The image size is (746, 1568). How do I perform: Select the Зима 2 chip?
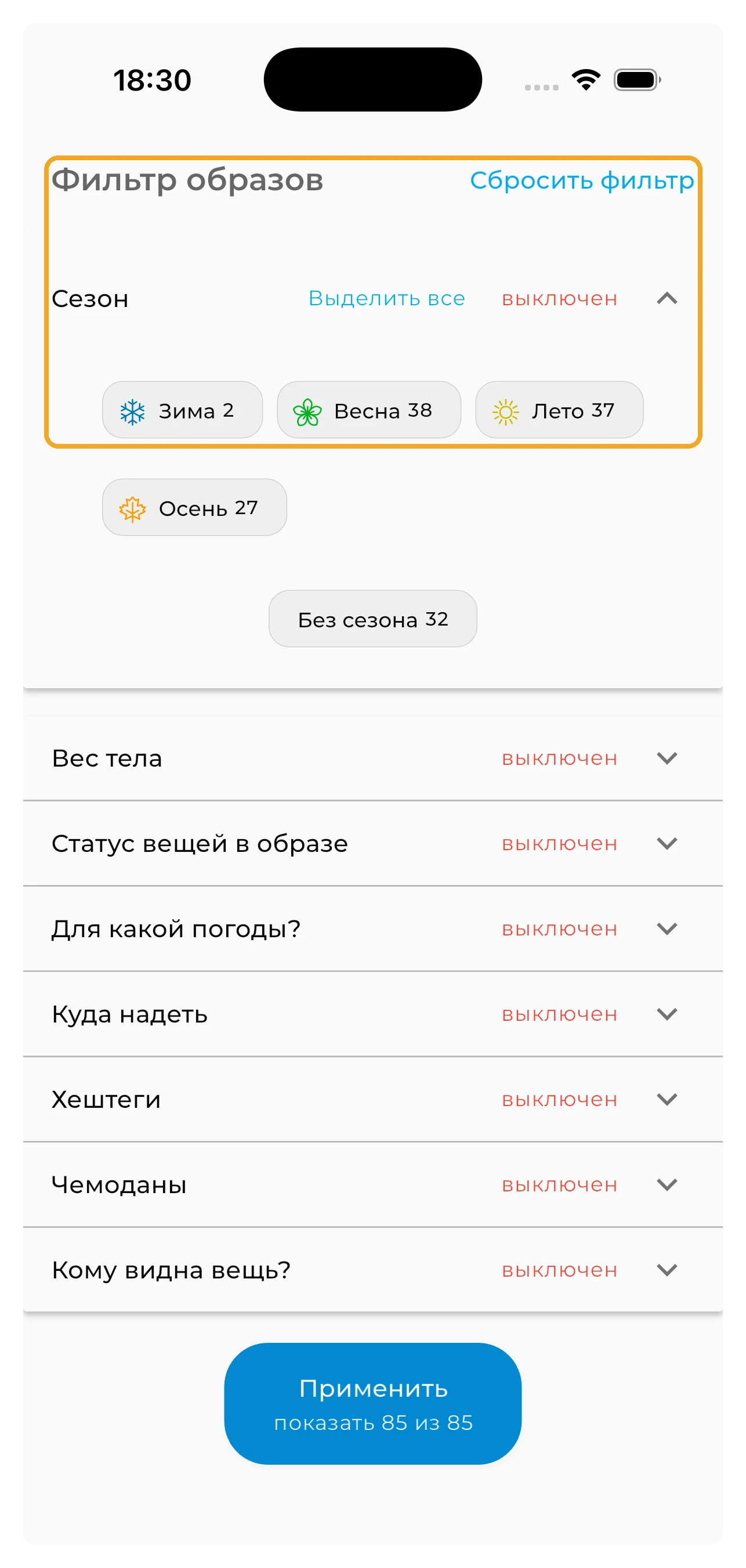point(183,410)
